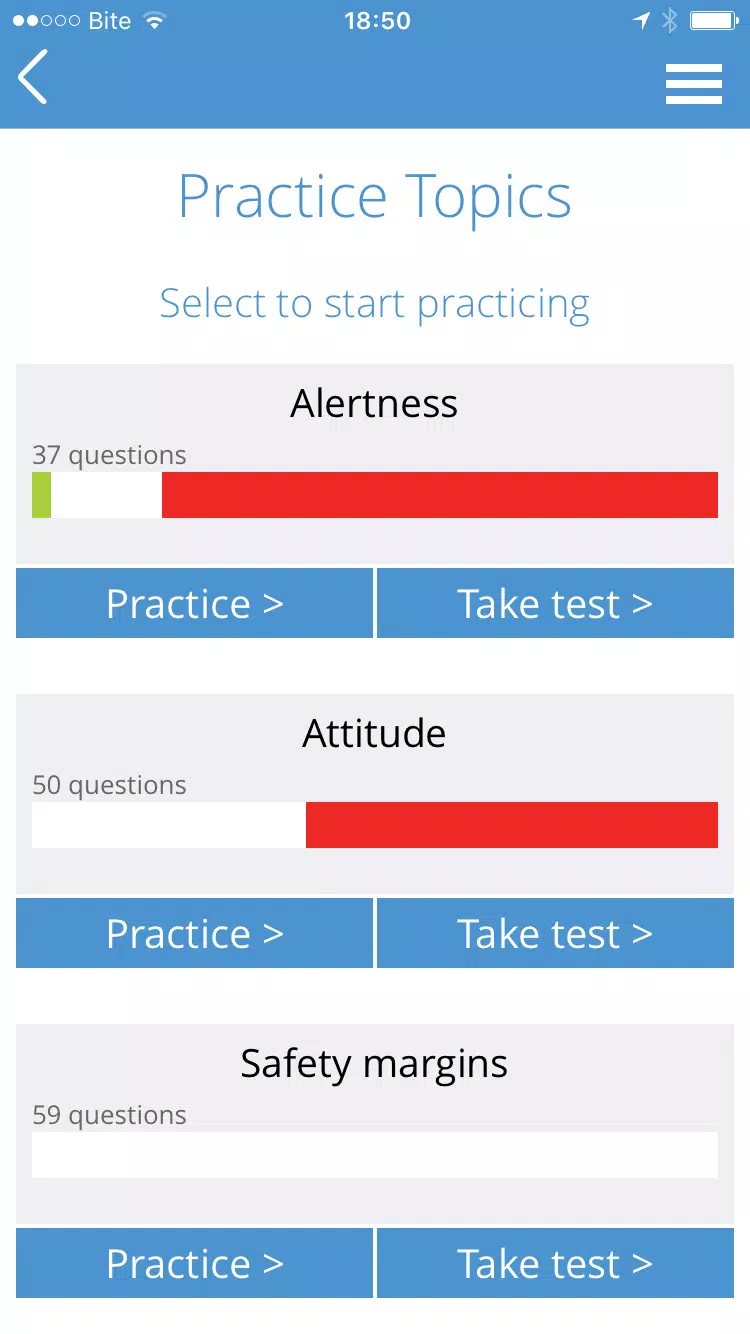The width and height of the screenshot is (750, 1334).
Task: Select the Attitude topic card
Action: pyautogui.click(x=374, y=733)
